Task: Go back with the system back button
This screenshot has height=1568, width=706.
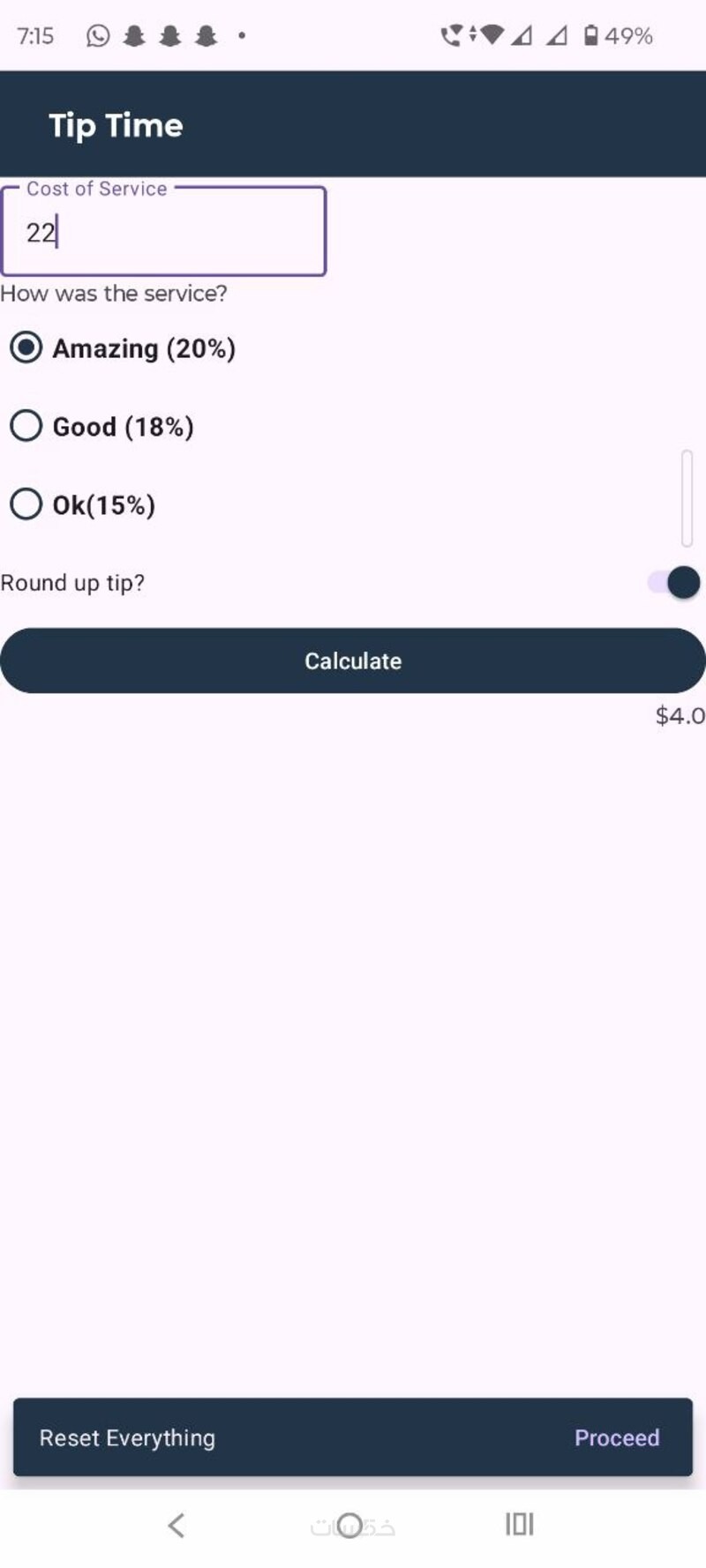Action: pos(176,1525)
